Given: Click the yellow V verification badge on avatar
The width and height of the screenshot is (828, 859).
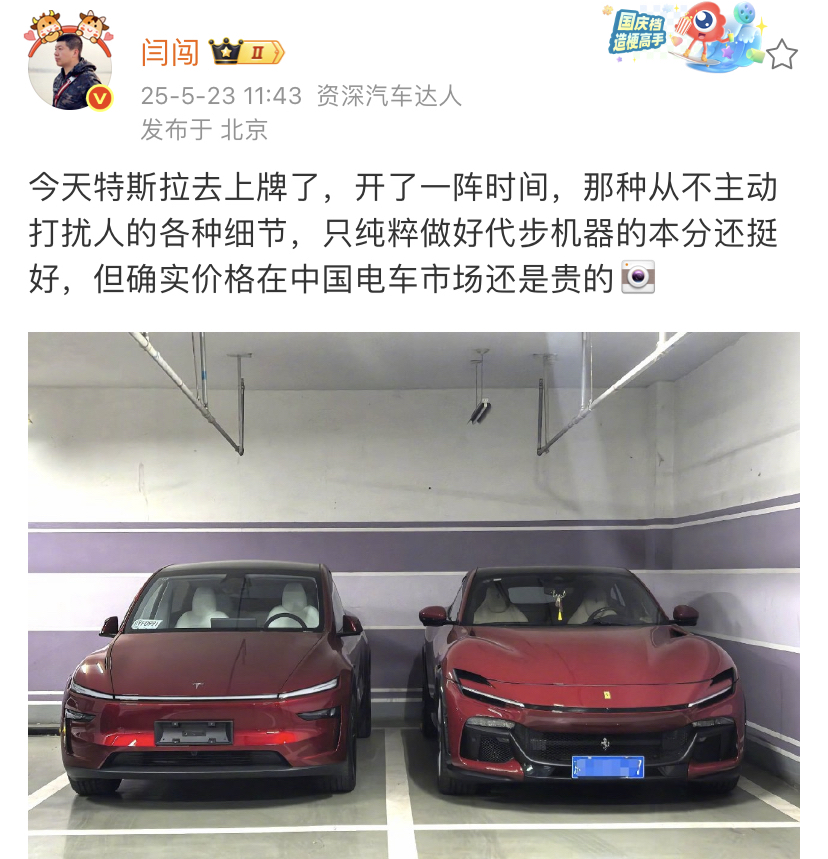Looking at the screenshot, I should [x=100, y=97].
